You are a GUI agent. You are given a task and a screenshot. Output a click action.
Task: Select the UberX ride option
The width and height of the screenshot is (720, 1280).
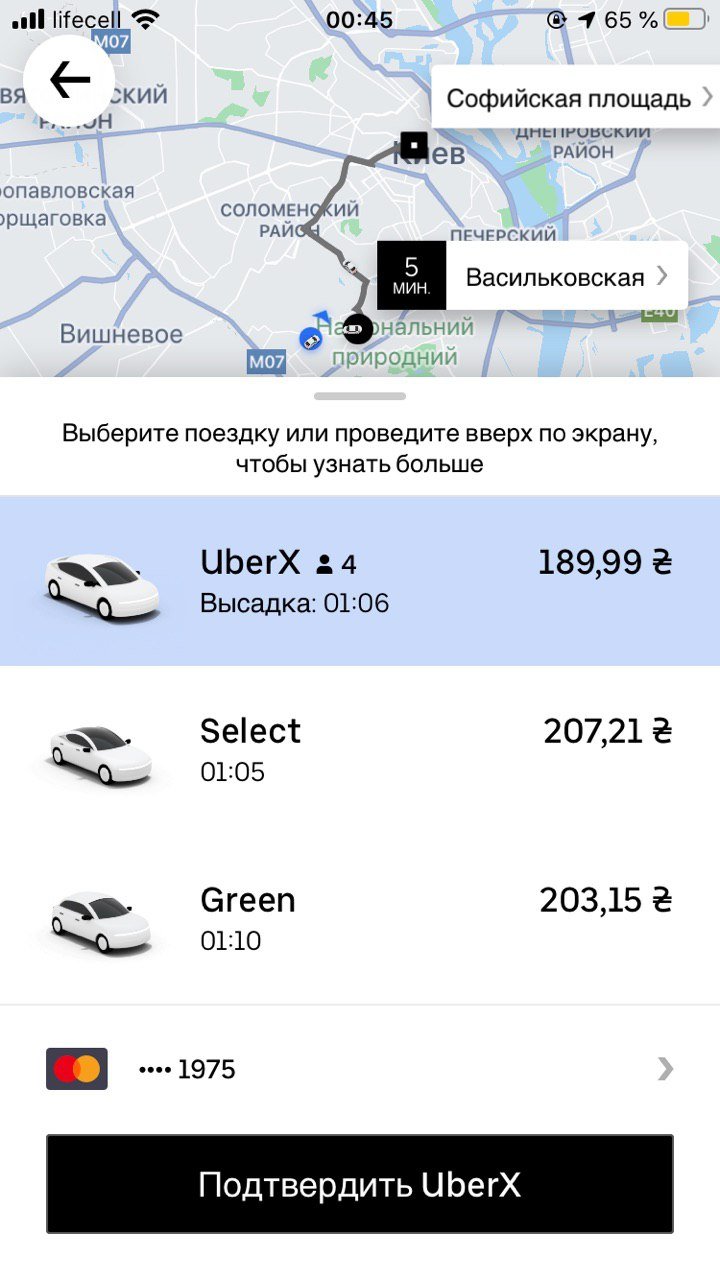[360, 581]
